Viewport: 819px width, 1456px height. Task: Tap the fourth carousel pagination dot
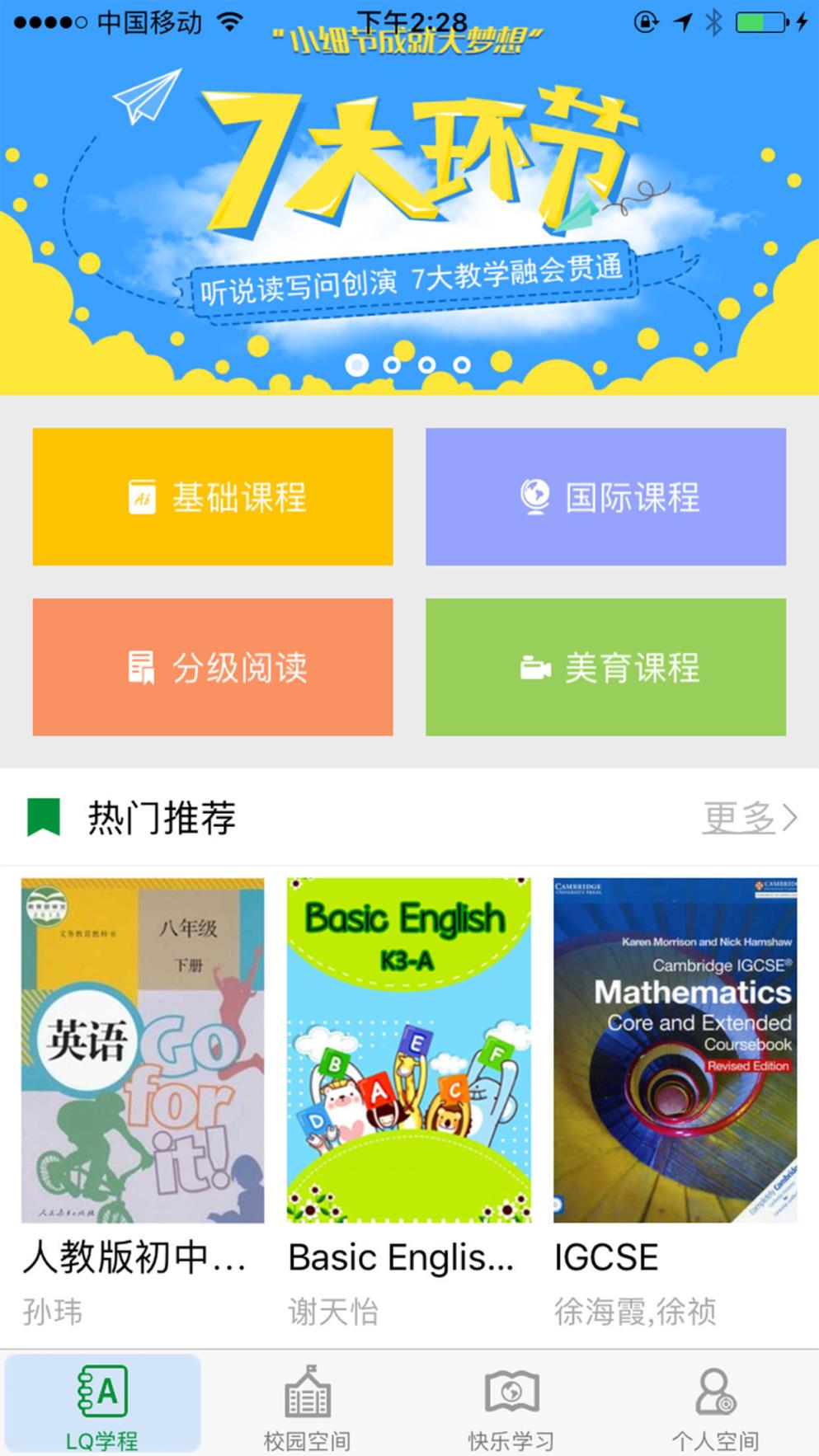462,364
